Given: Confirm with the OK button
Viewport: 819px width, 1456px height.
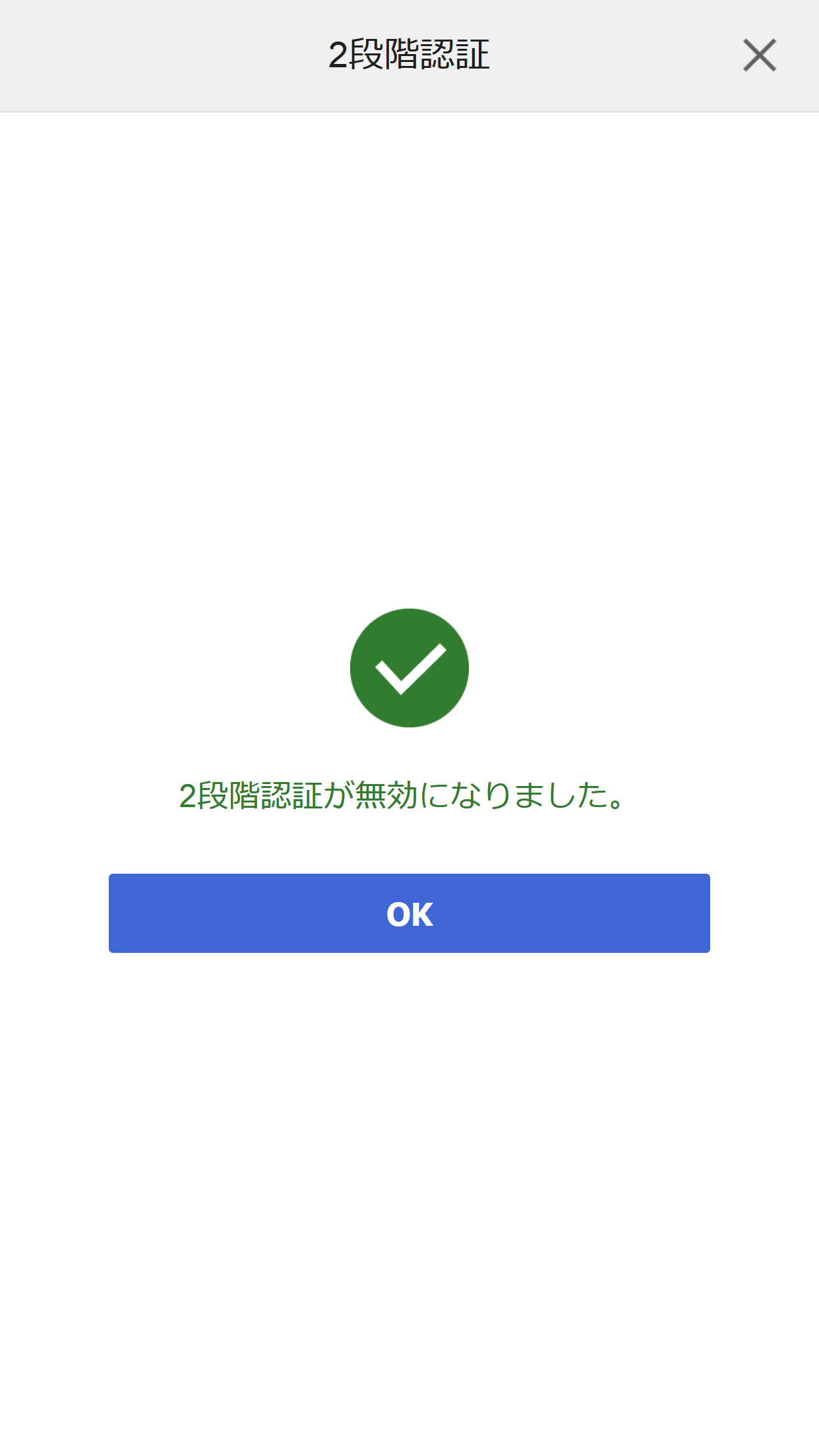Looking at the screenshot, I should [x=409, y=913].
